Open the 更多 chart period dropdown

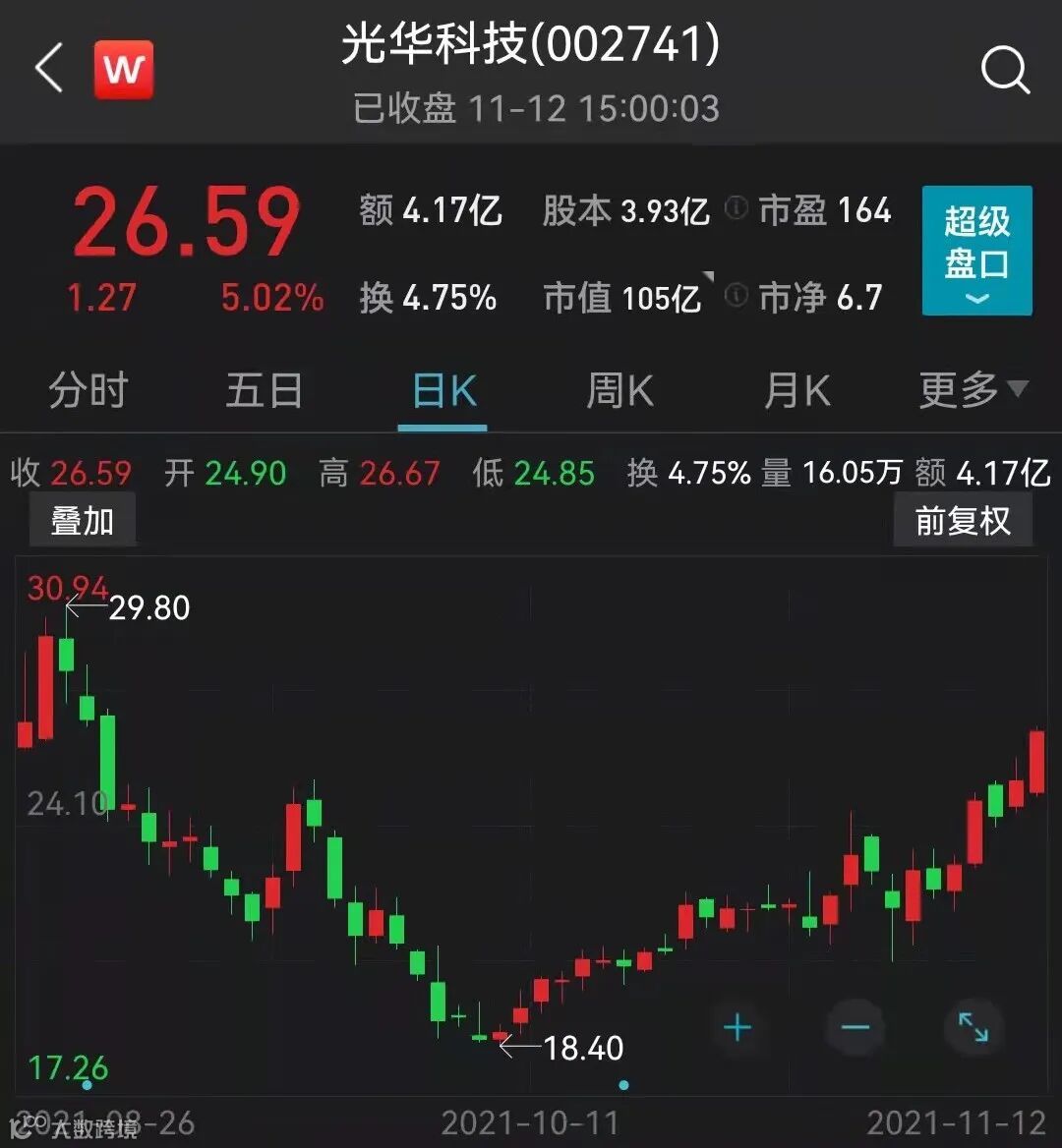click(x=973, y=391)
